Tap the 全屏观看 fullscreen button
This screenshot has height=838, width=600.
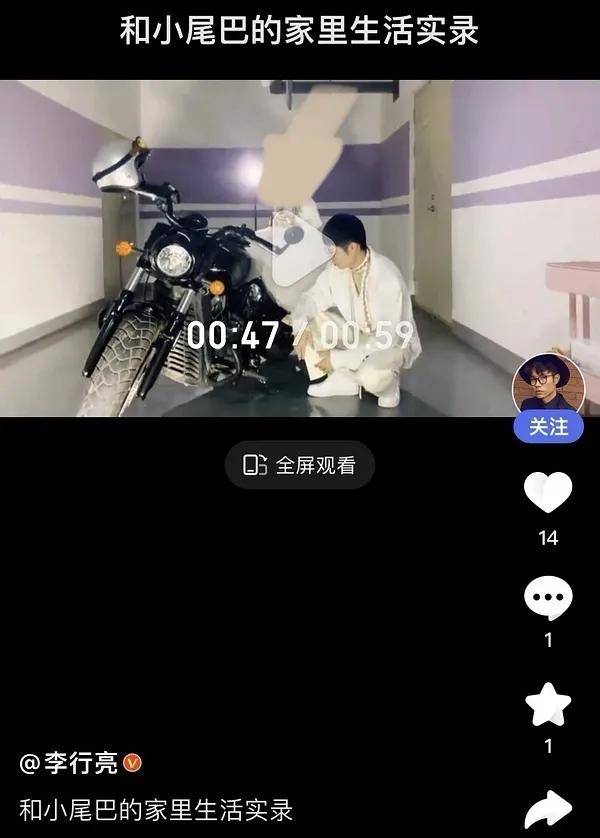(x=299, y=465)
